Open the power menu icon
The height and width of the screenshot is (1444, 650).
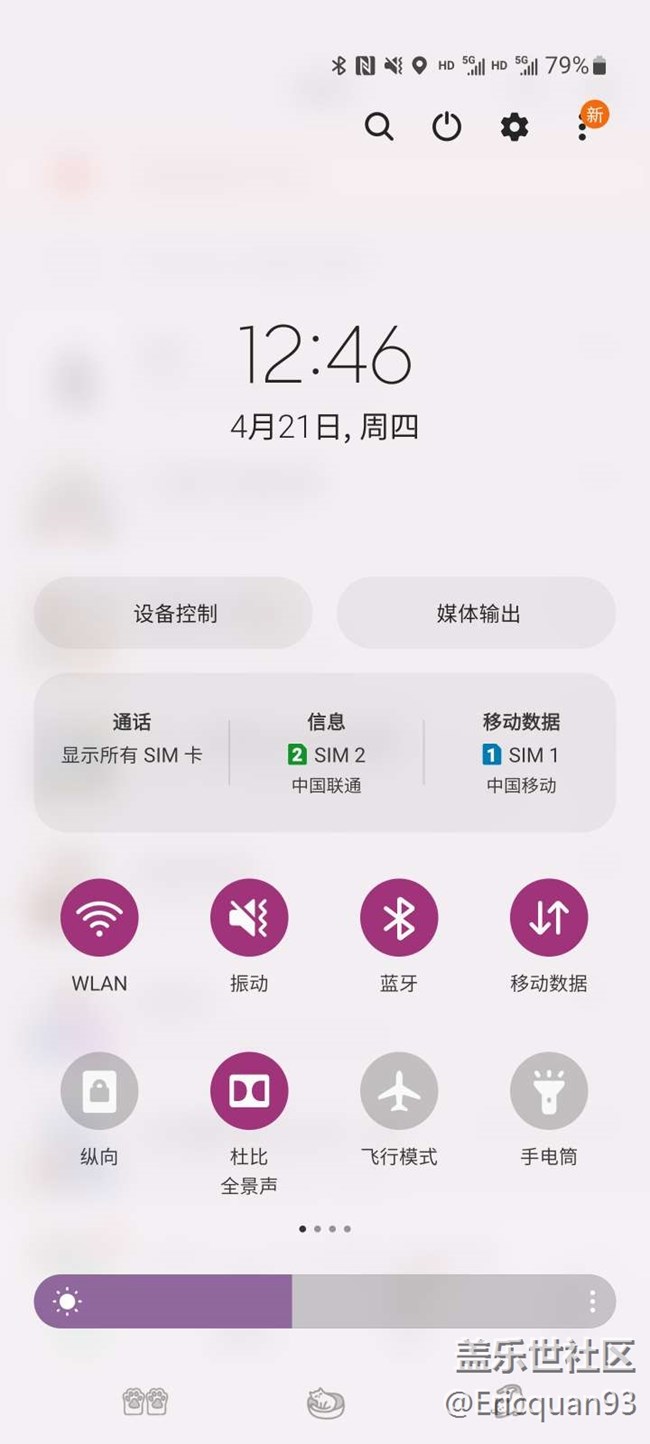tap(446, 127)
